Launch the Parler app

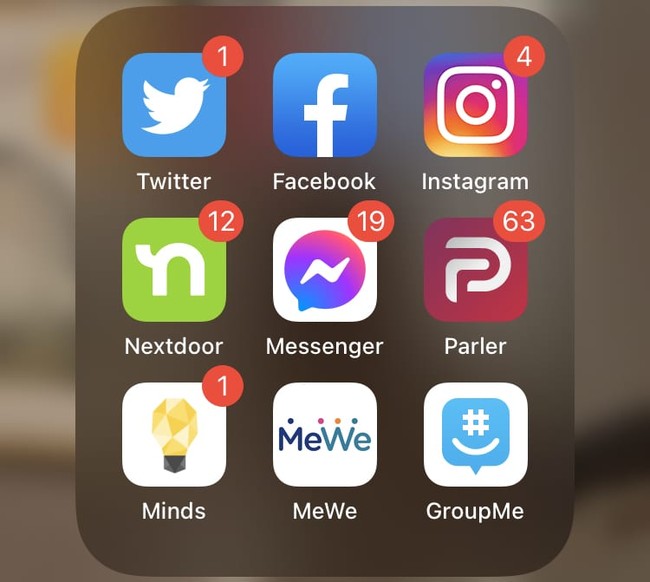(475, 270)
